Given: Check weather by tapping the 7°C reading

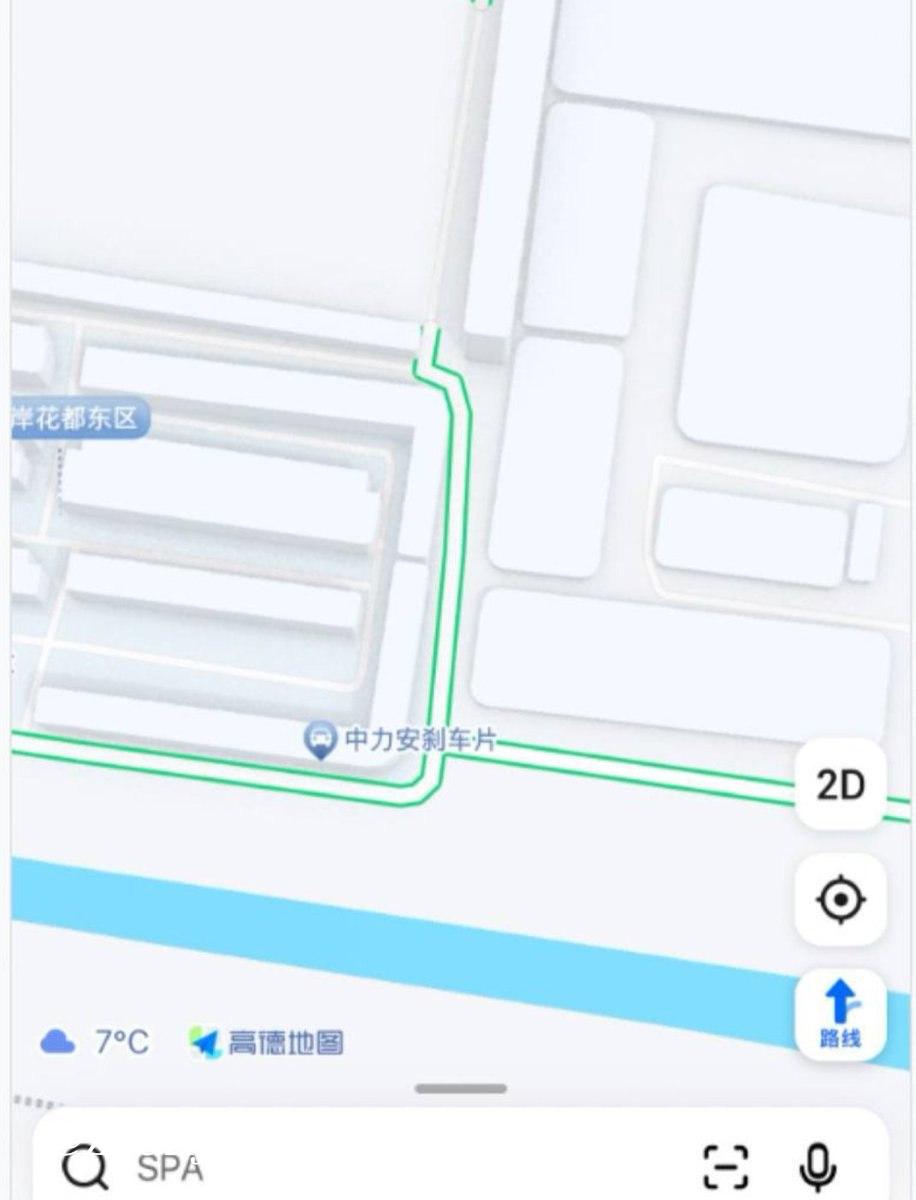Looking at the screenshot, I should (x=120, y=1043).
